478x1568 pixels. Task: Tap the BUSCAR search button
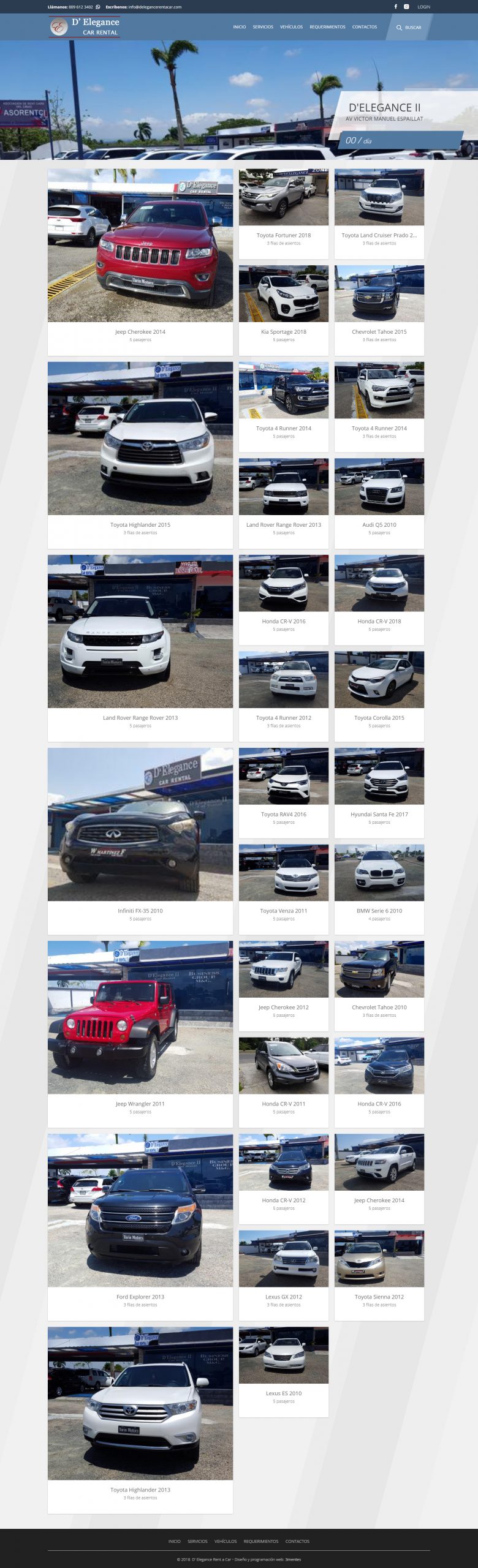(409, 28)
